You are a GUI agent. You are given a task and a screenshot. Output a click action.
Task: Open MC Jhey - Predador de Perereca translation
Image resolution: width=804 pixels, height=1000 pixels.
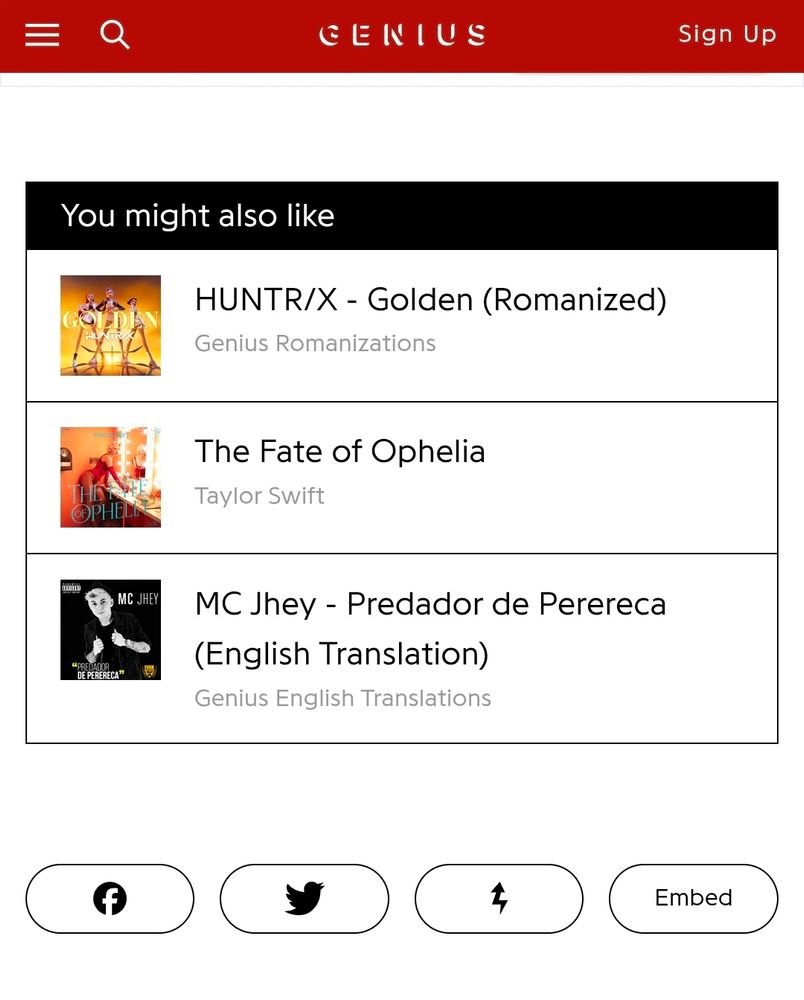[430, 628]
